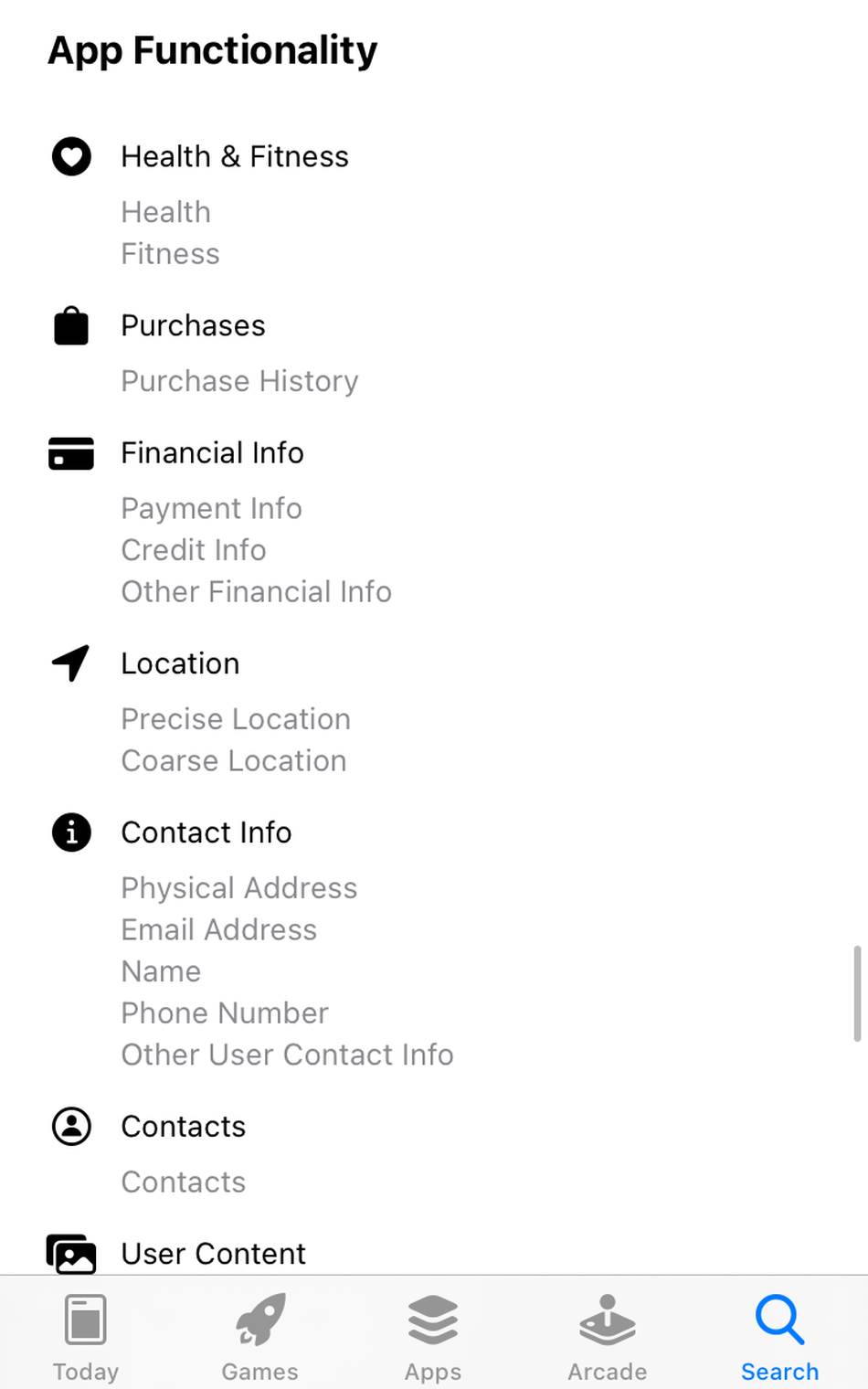Open the Games tab
868x1389 pixels.
pos(259,1334)
